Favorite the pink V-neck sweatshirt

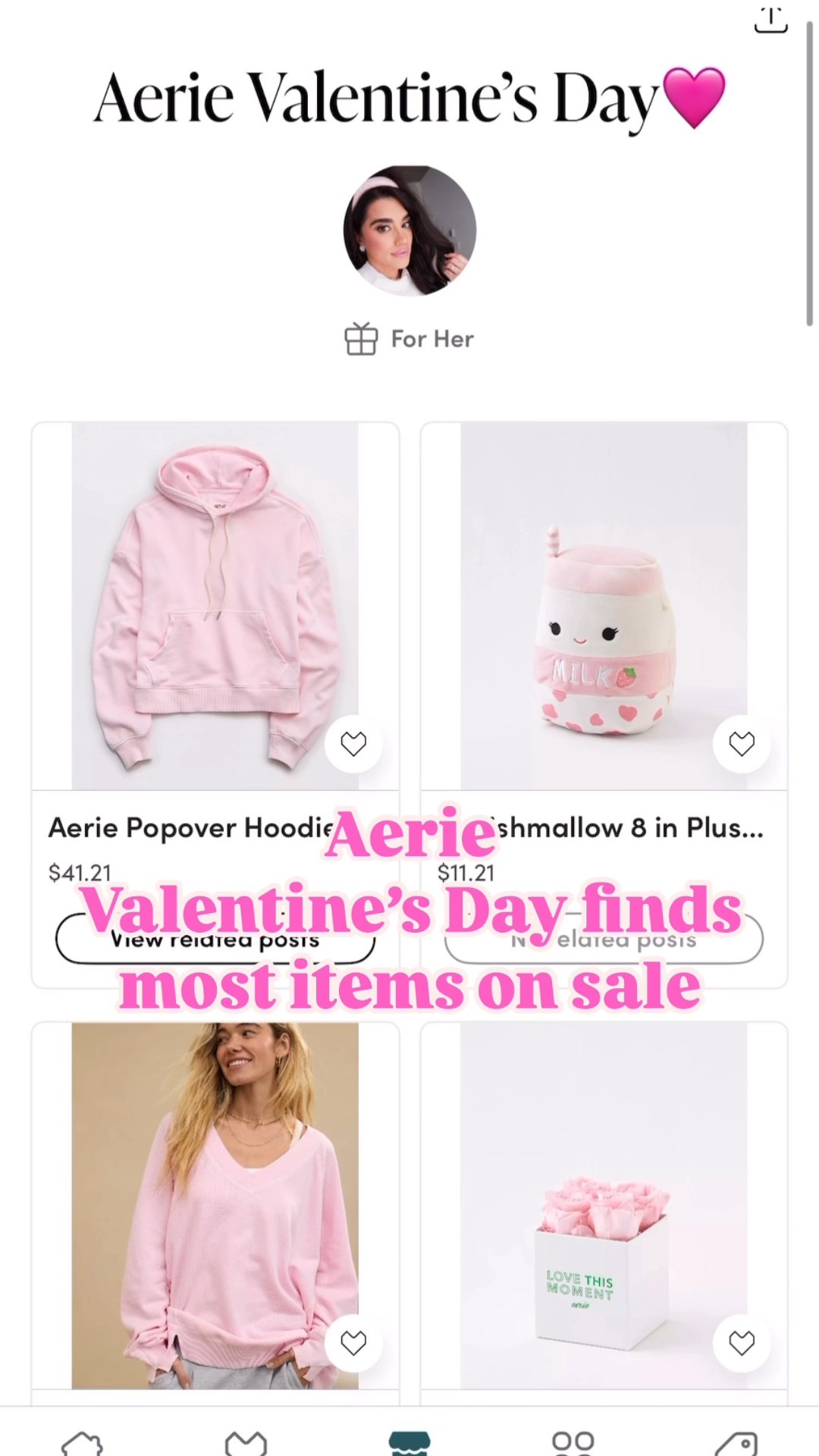click(353, 1343)
